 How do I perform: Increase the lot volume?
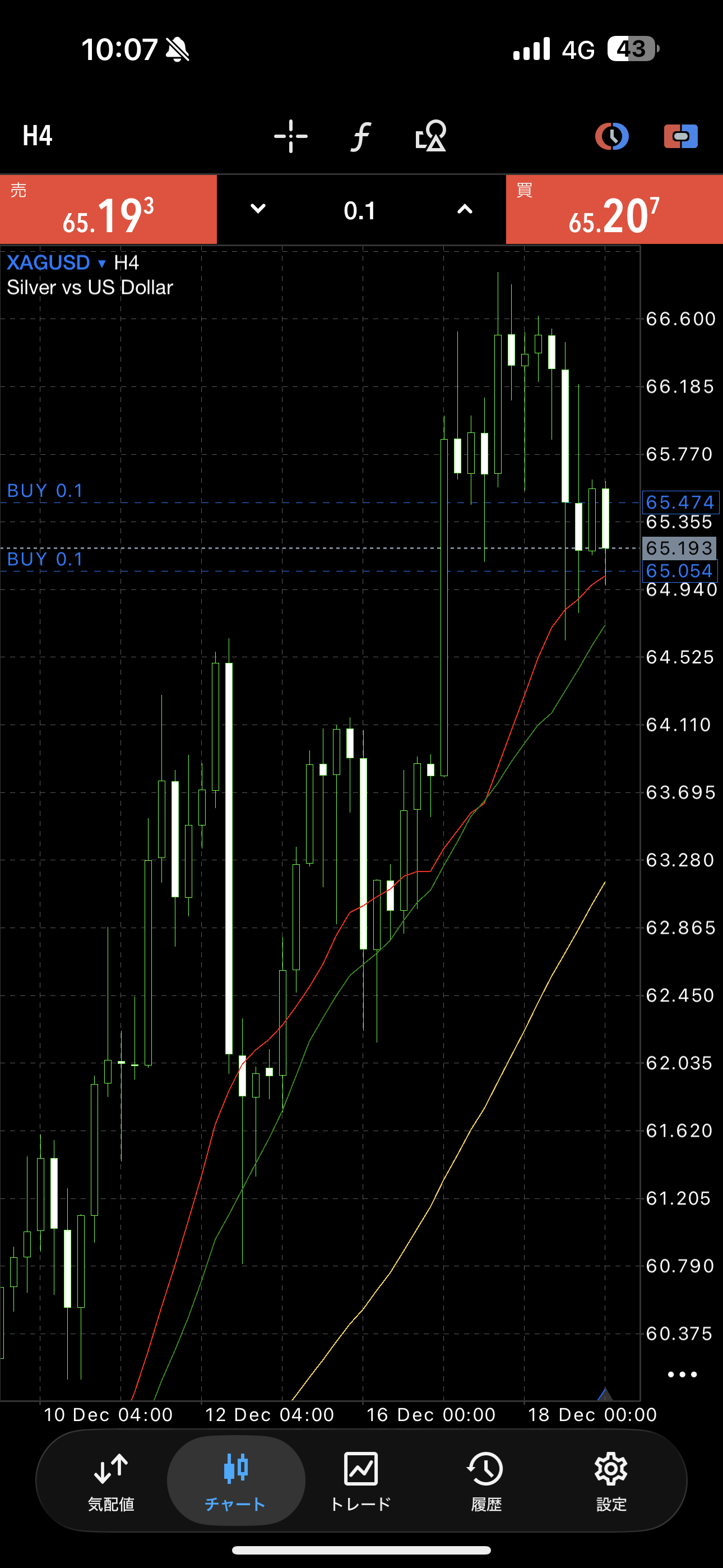tap(465, 209)
